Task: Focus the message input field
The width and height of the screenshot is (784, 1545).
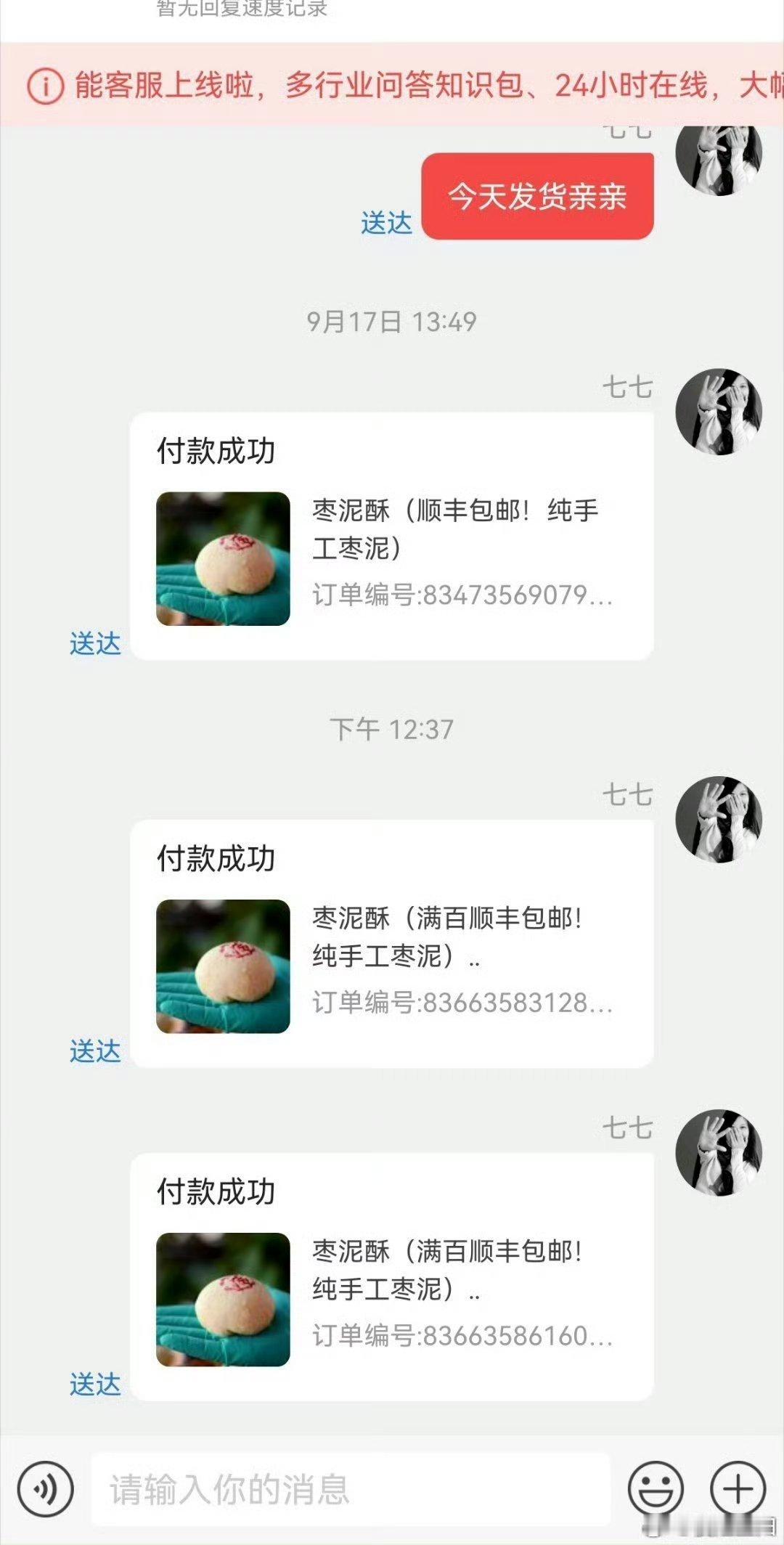Action: point(351,1489)
